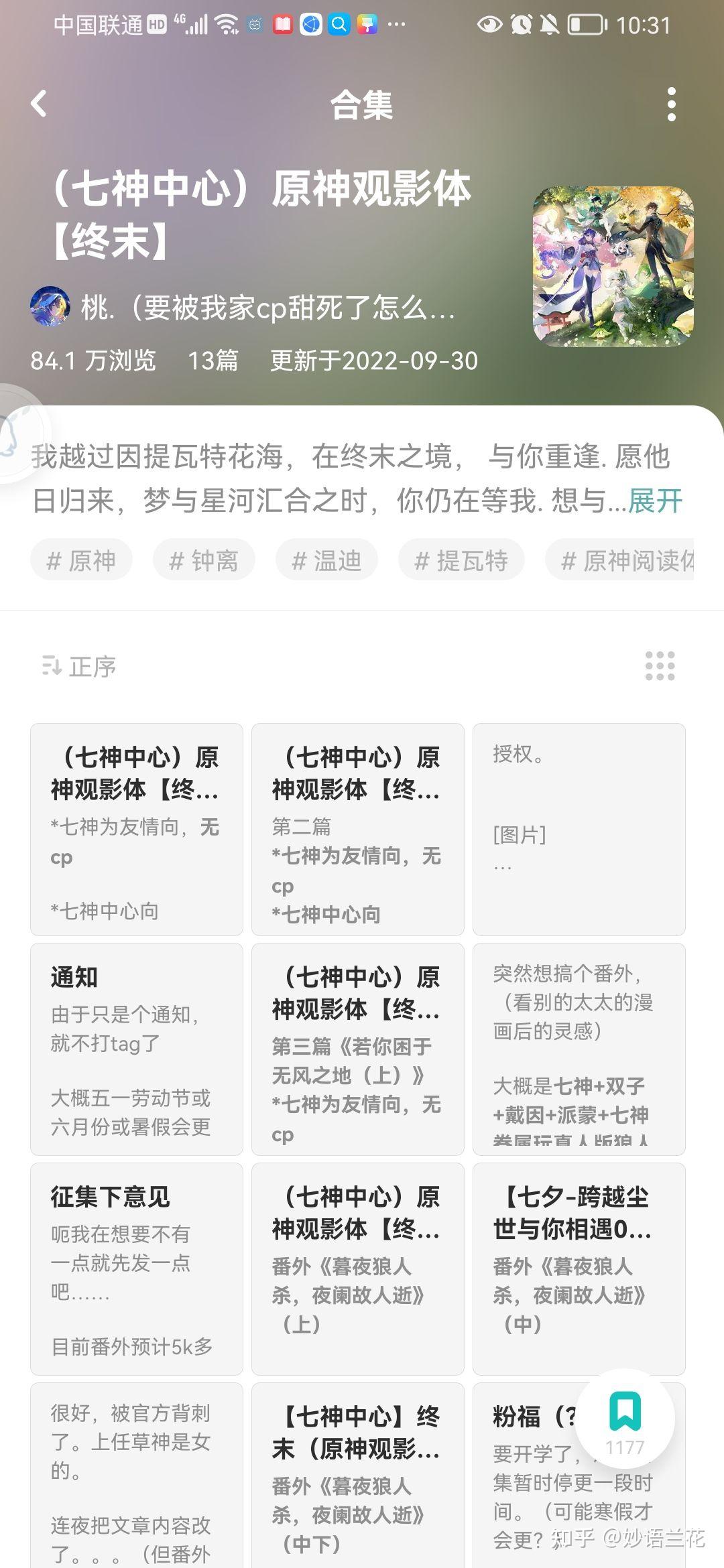
Task: Open the 授权。 post card
Action: [579, 830]
